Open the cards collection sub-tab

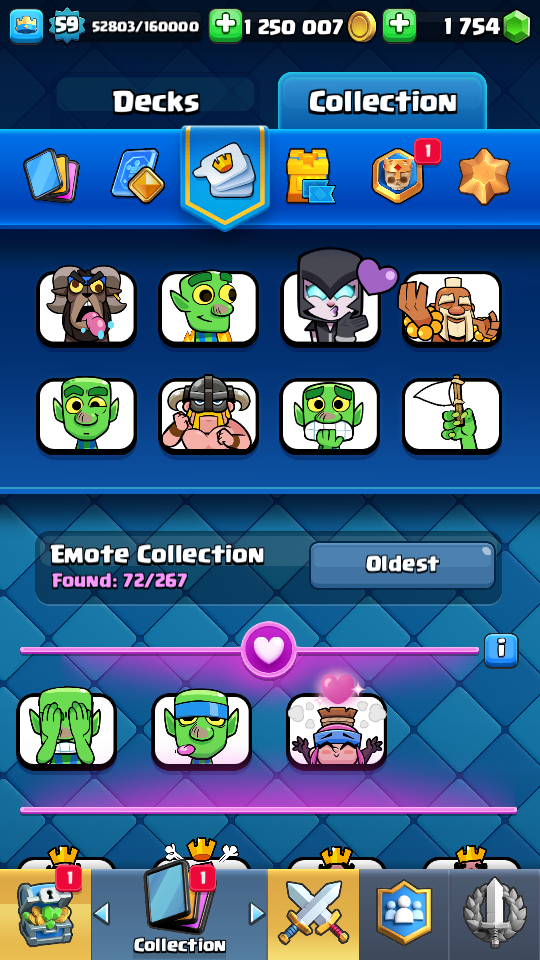coord(51,176)
